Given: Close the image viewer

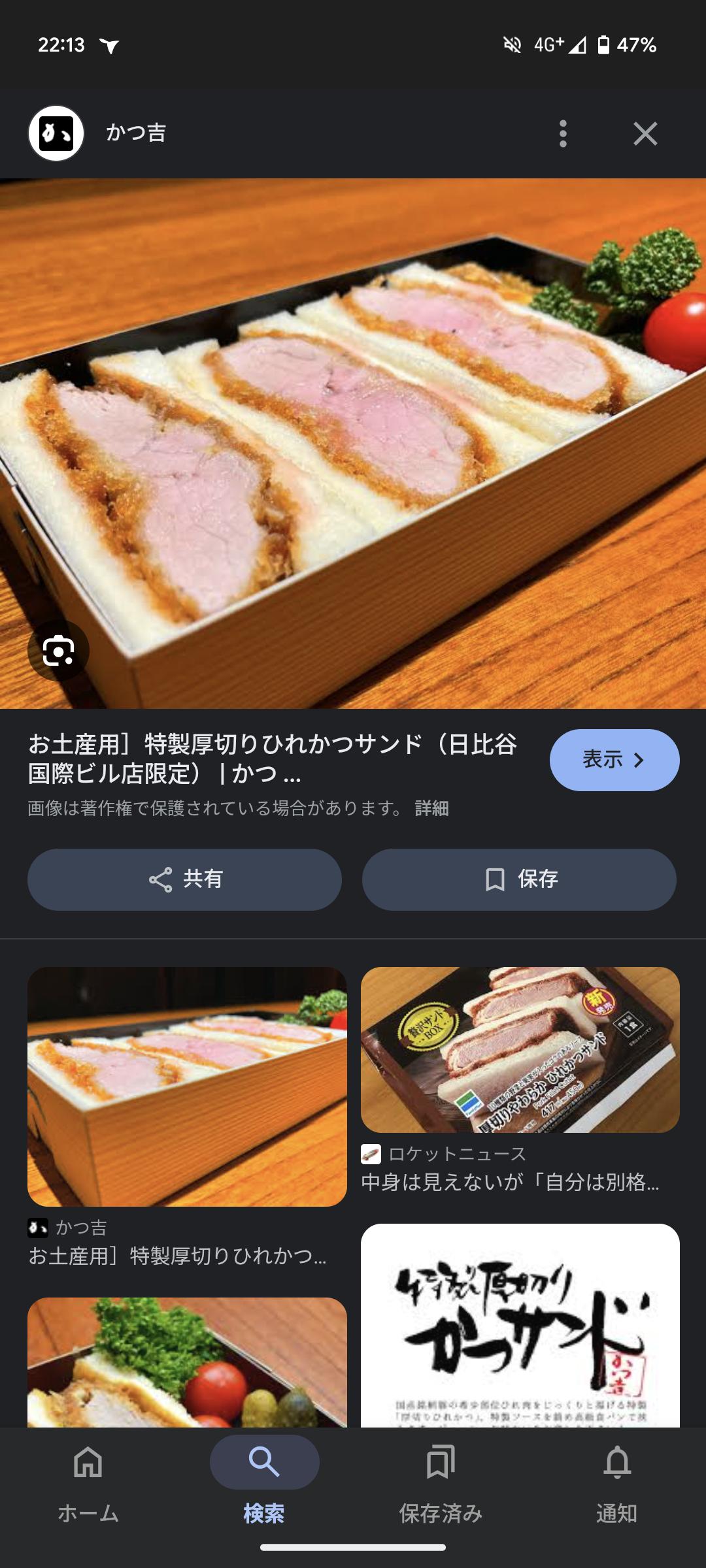Looking at the screenshot, I should coord(645,134).
